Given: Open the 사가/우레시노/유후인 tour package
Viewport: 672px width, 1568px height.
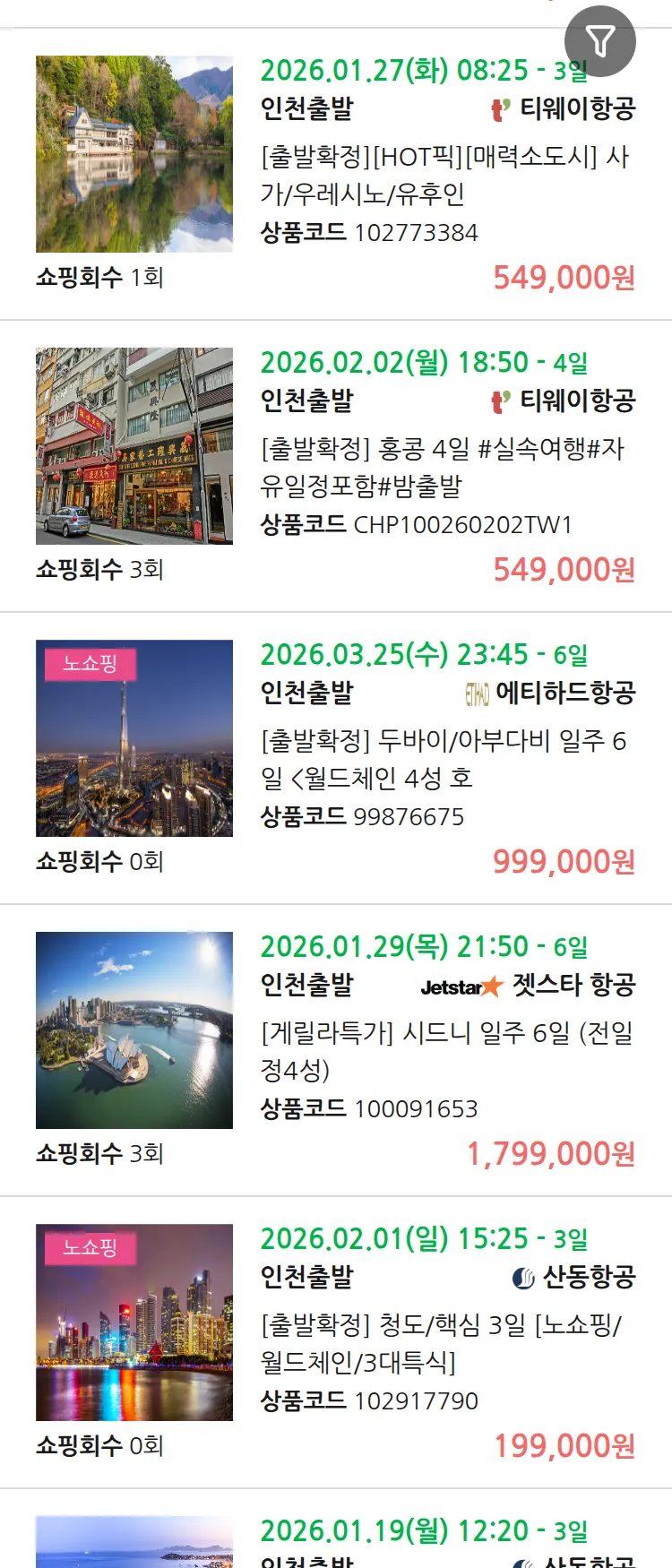Looking at the screenshot, I should (x=445, y=175).
